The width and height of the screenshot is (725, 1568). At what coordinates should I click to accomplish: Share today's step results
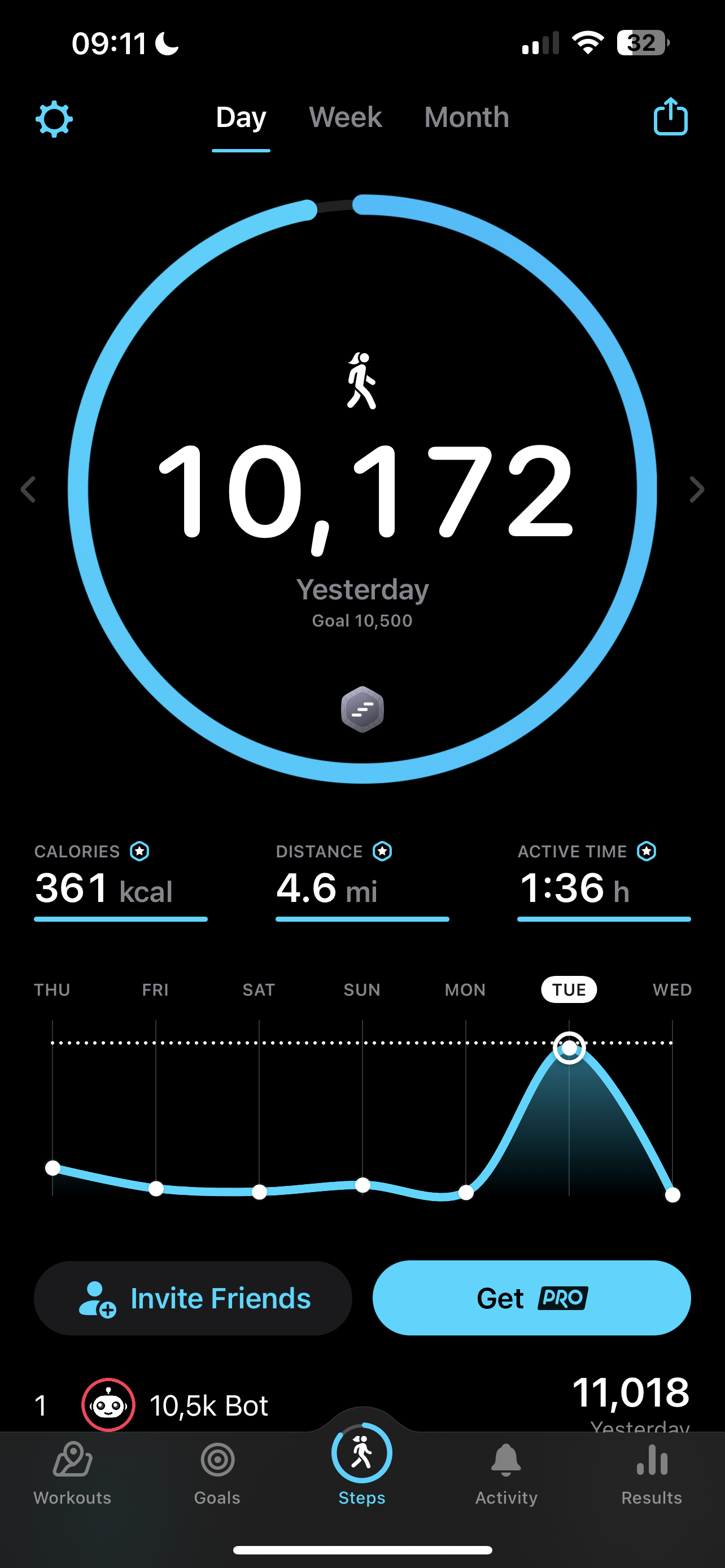tap(670, 116)
